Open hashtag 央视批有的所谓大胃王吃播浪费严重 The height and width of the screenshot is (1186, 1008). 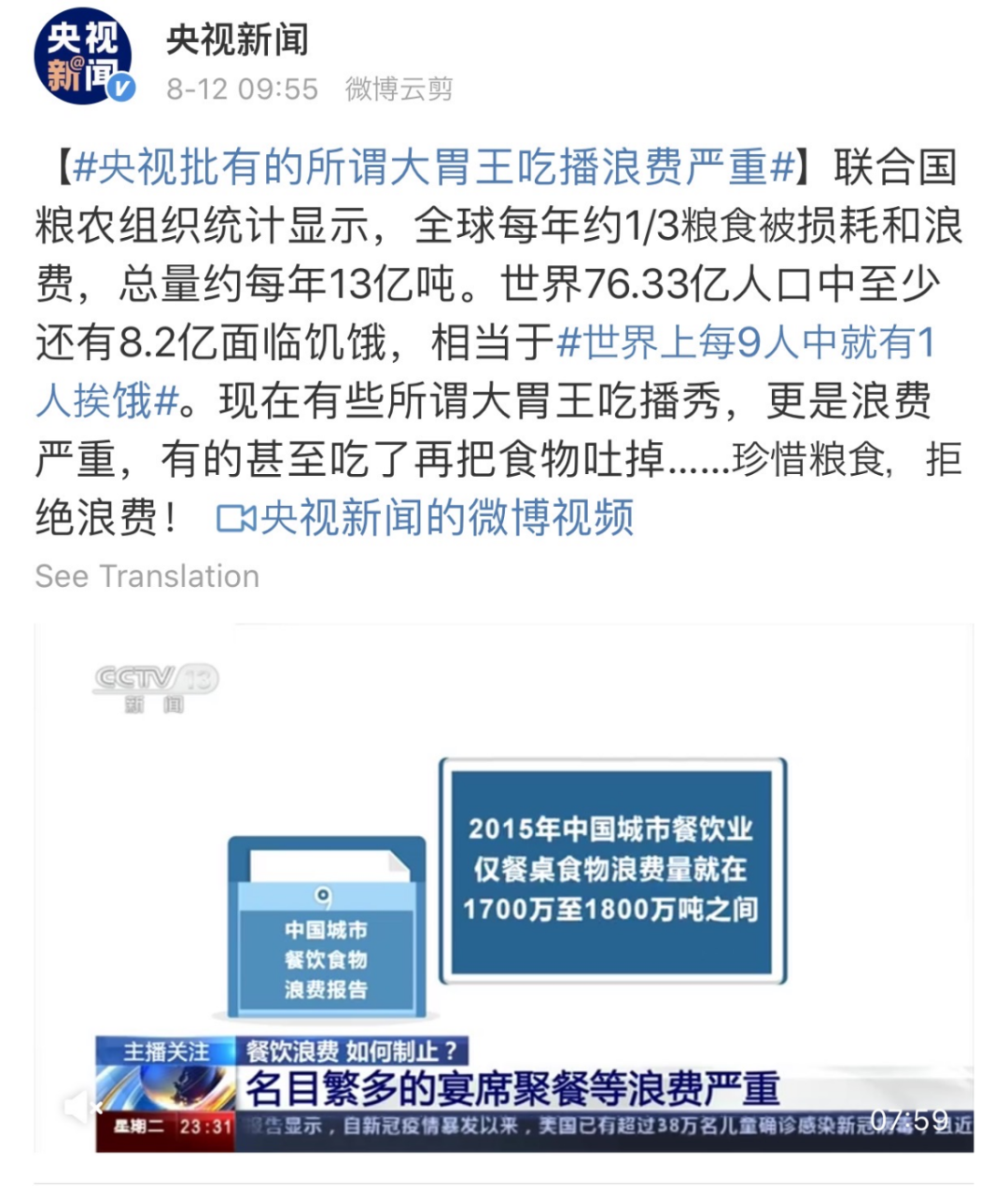pos(434,169)
